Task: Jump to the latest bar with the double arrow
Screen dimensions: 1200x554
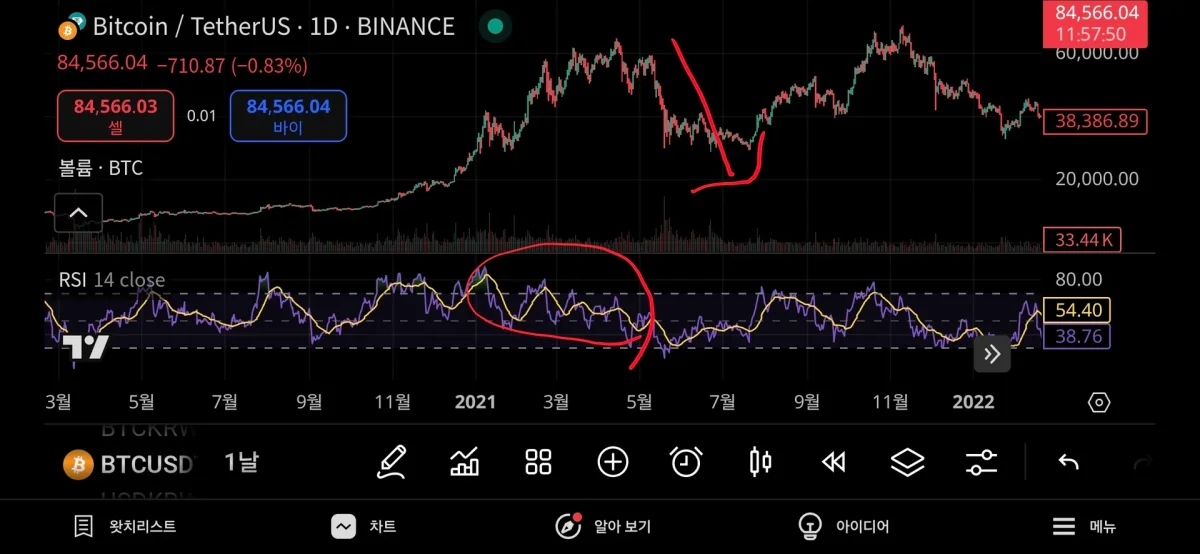Action: tap(991, 354)
